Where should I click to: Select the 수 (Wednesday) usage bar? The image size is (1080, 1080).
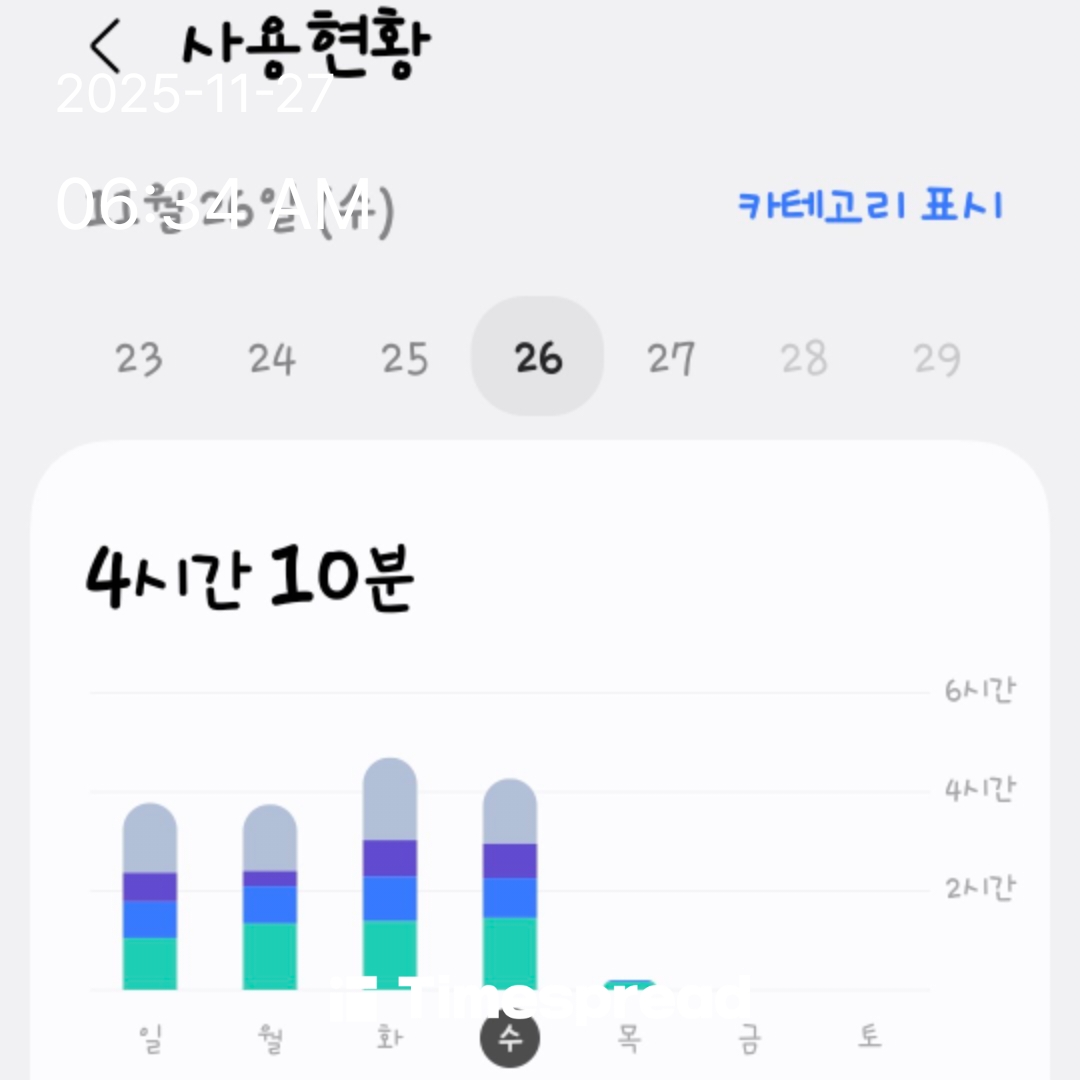[x=510, y=885]
